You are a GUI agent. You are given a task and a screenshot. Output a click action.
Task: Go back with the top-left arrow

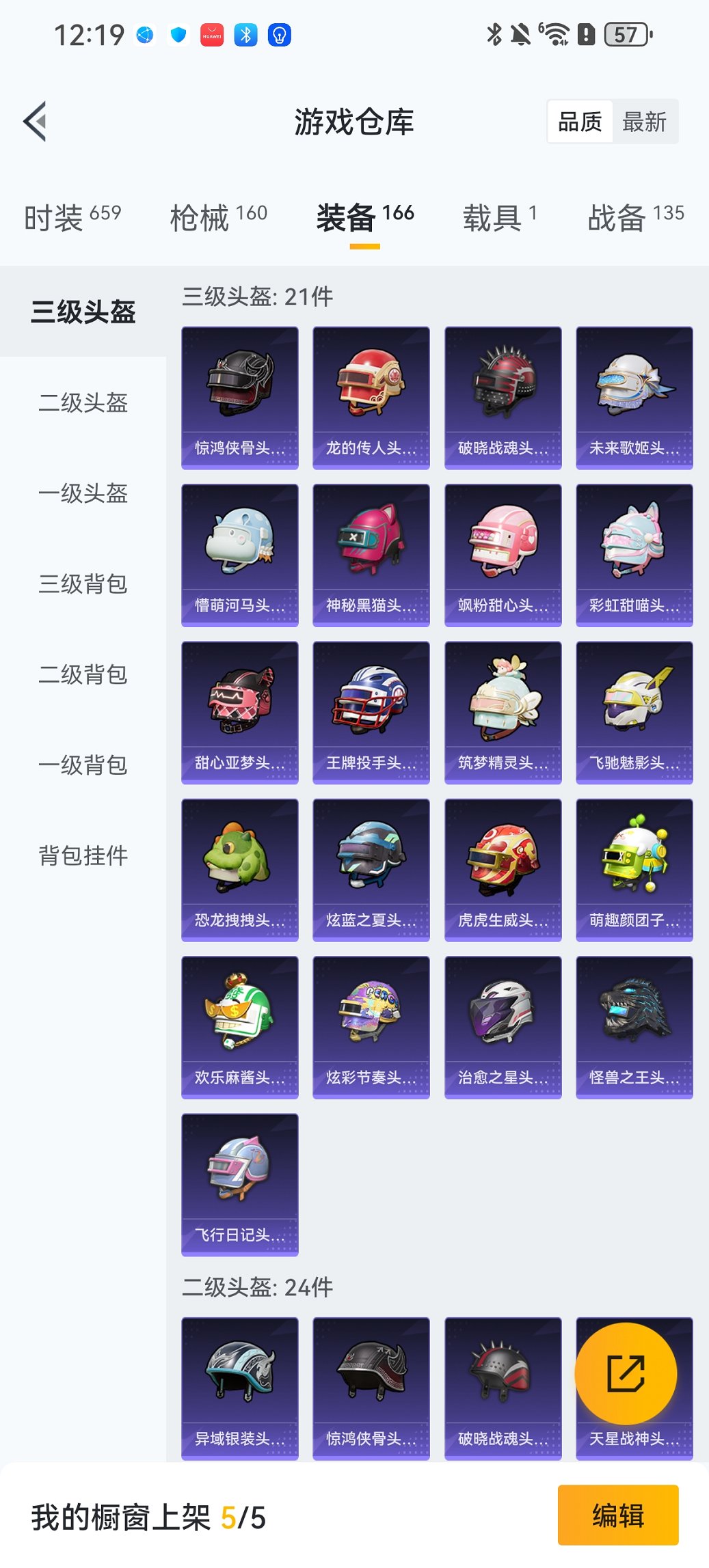[x=36, y=122]
